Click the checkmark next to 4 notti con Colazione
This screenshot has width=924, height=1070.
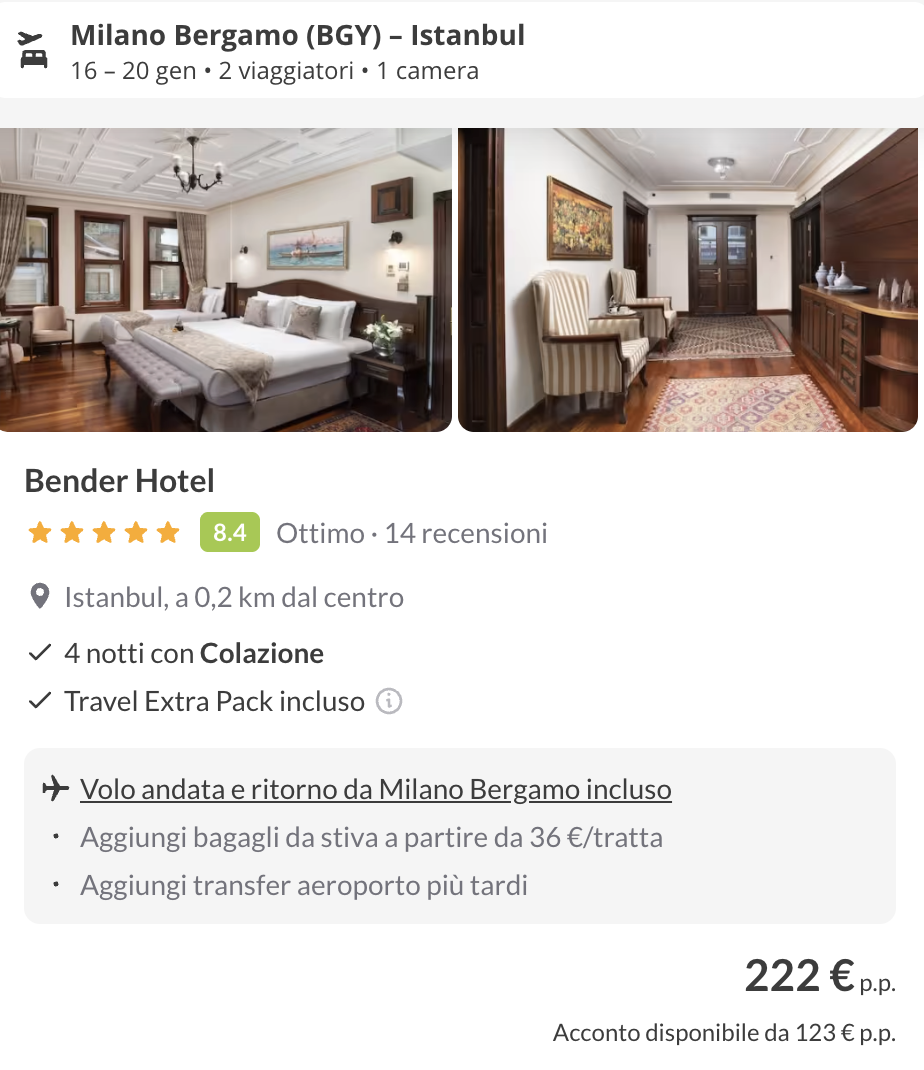[x=39, y=652]
